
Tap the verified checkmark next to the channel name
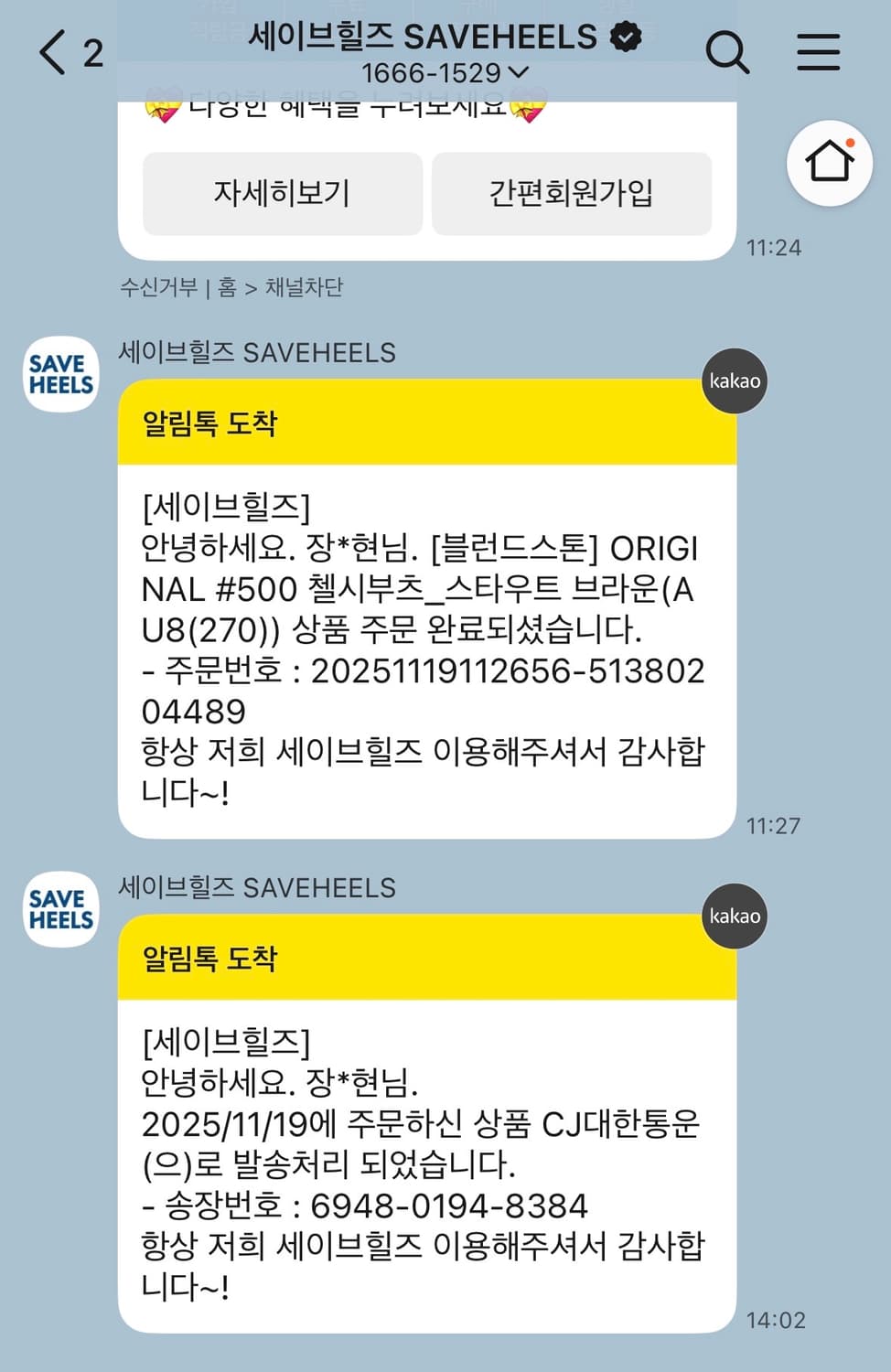click(x=625, y=37)
